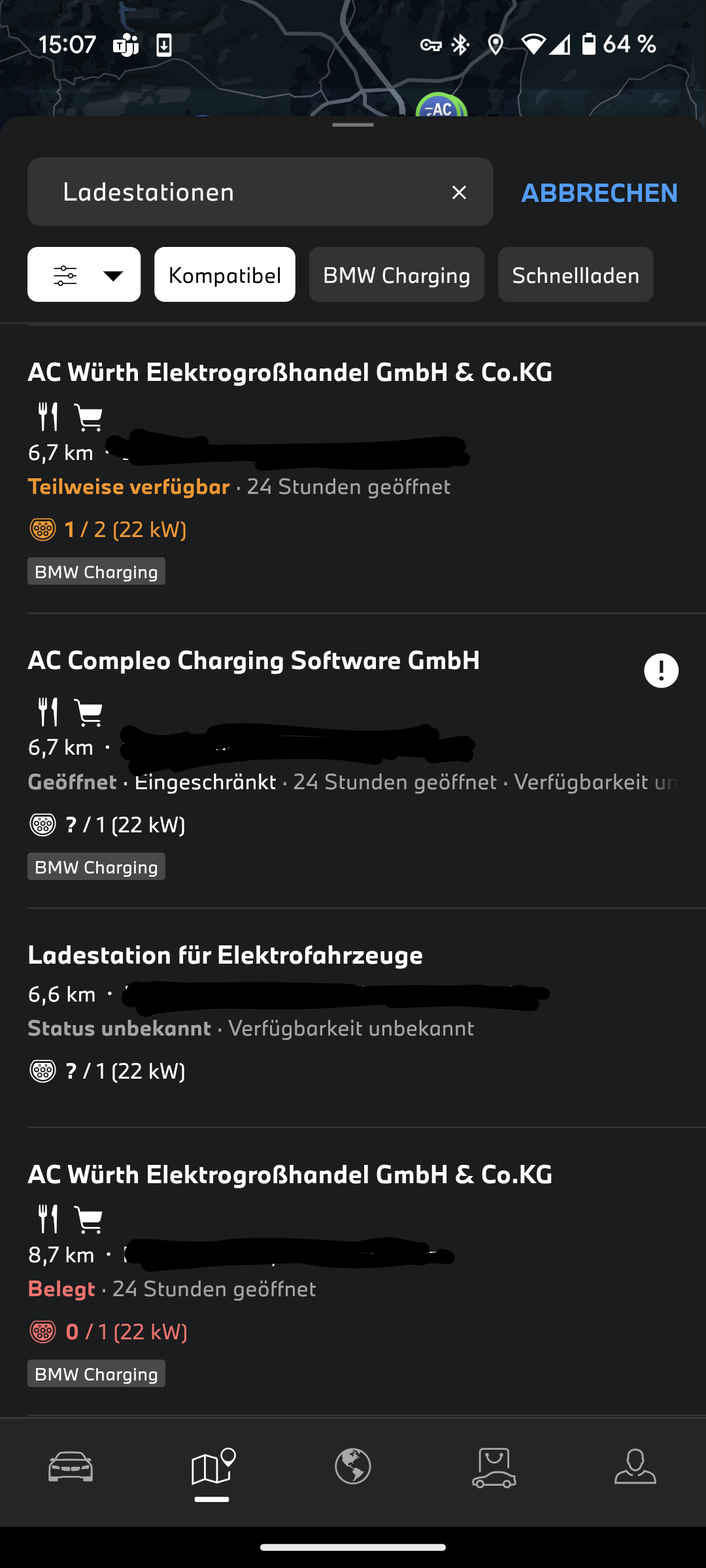Screen dimensions: 706x1568
Task: Open the Würth station 8,7 km away
Action: tap(290, 1175)
